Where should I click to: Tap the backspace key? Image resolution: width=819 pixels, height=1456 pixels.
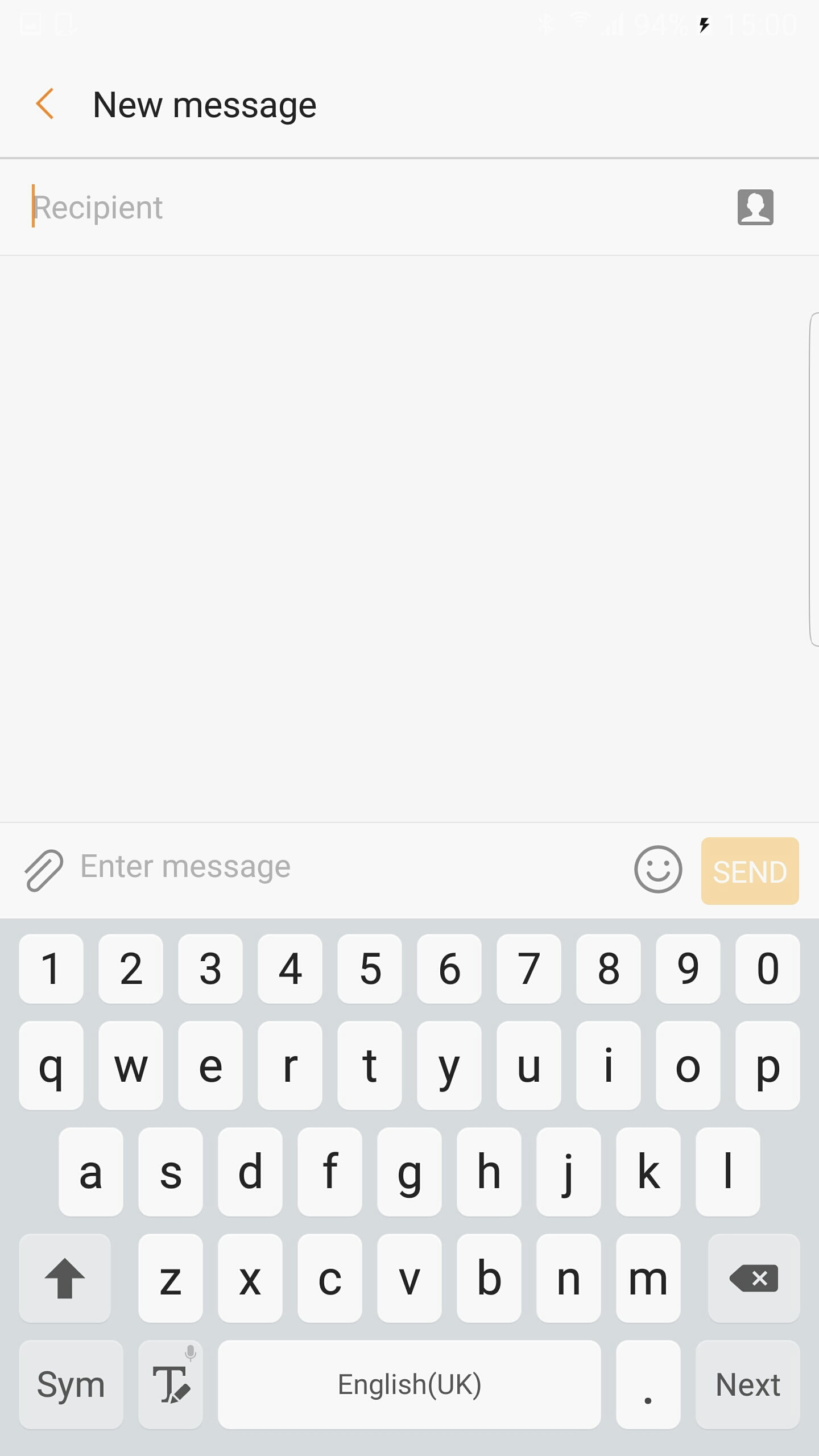(753, 1279)
